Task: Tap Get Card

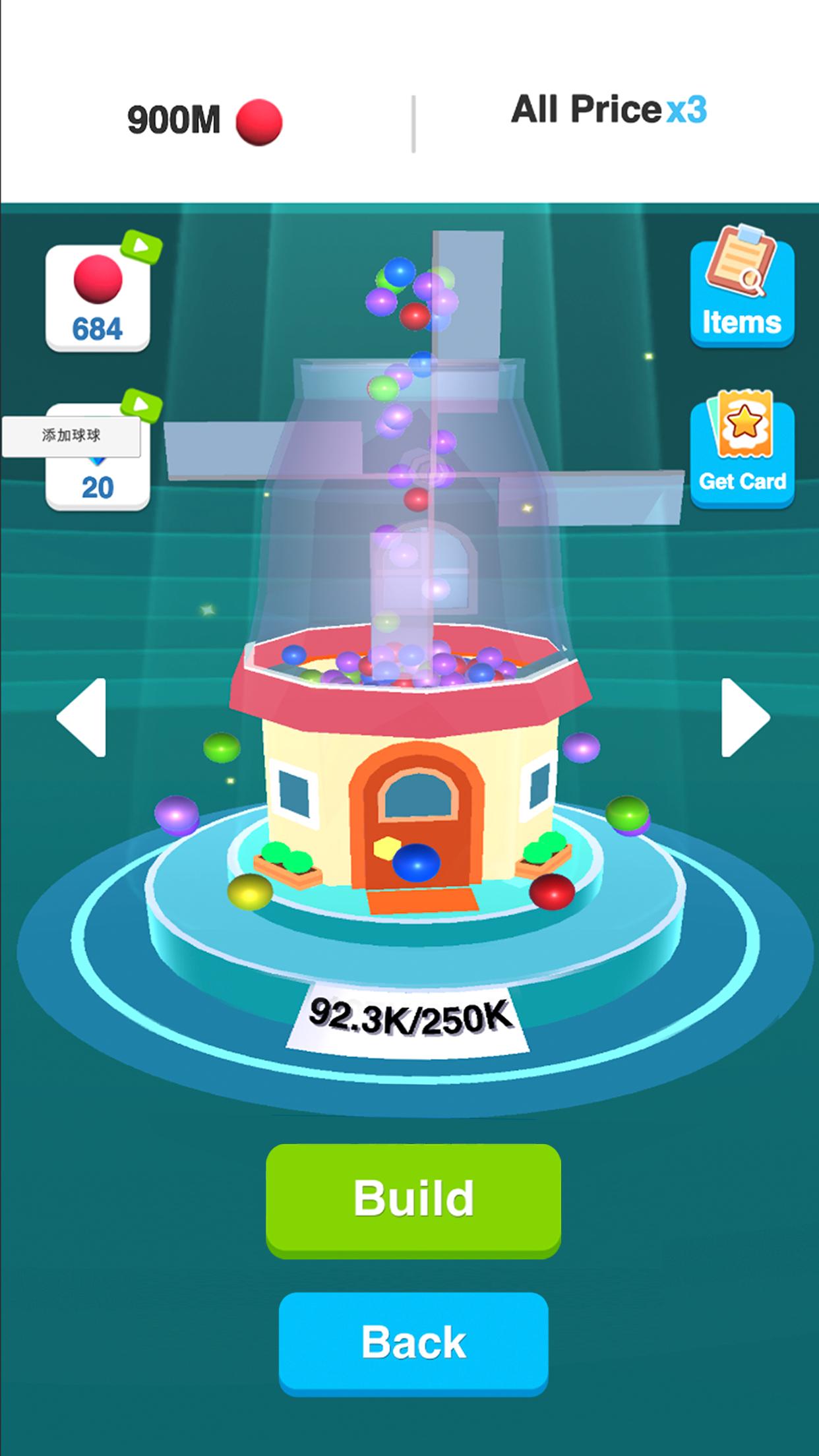Action: point(742,452)
